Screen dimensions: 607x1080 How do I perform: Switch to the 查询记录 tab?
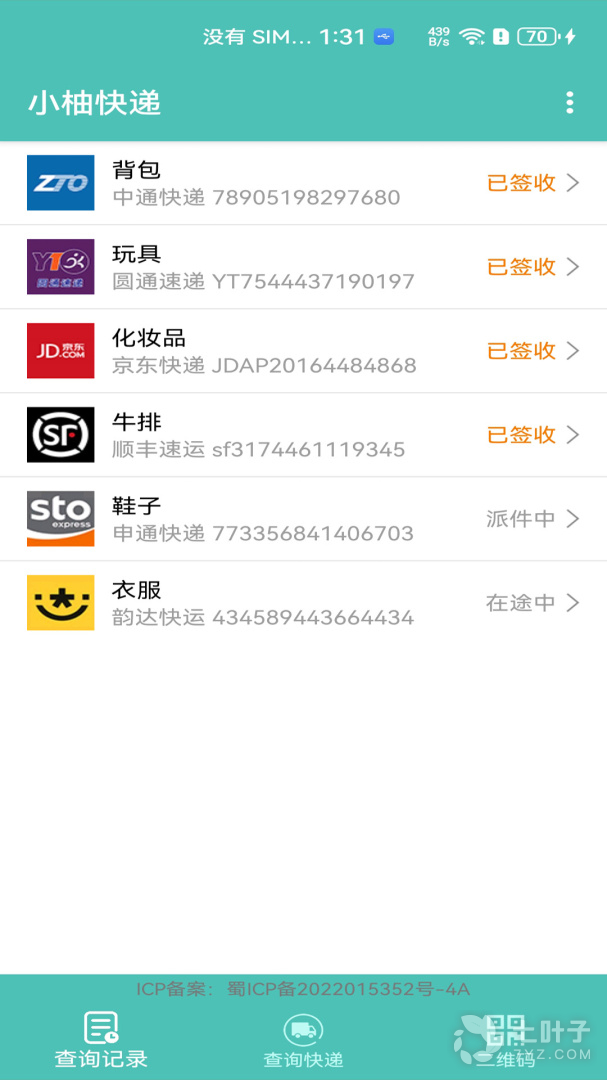point(101,1040)
